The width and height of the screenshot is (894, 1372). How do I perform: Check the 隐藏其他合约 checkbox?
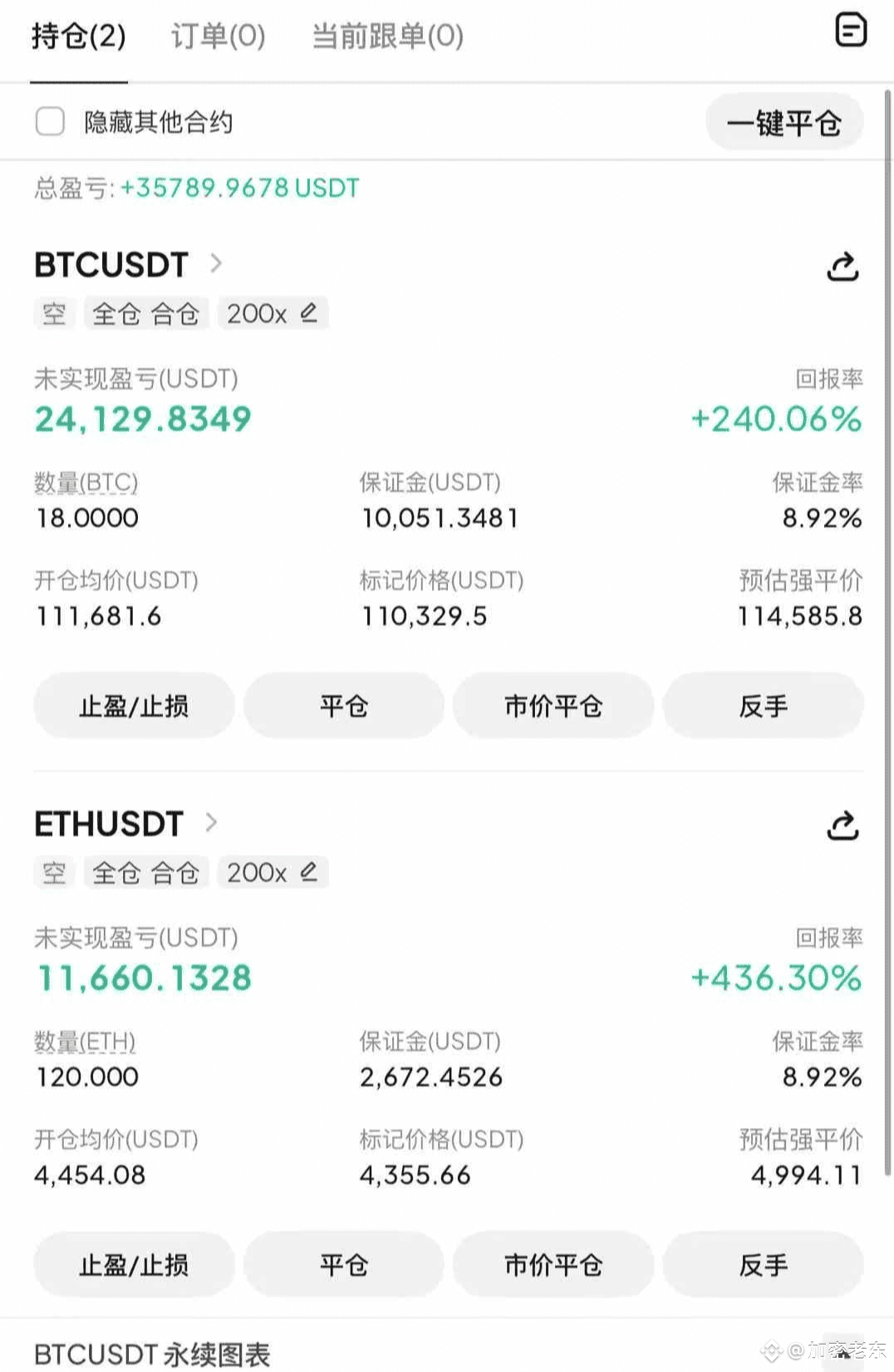(50, 121)
